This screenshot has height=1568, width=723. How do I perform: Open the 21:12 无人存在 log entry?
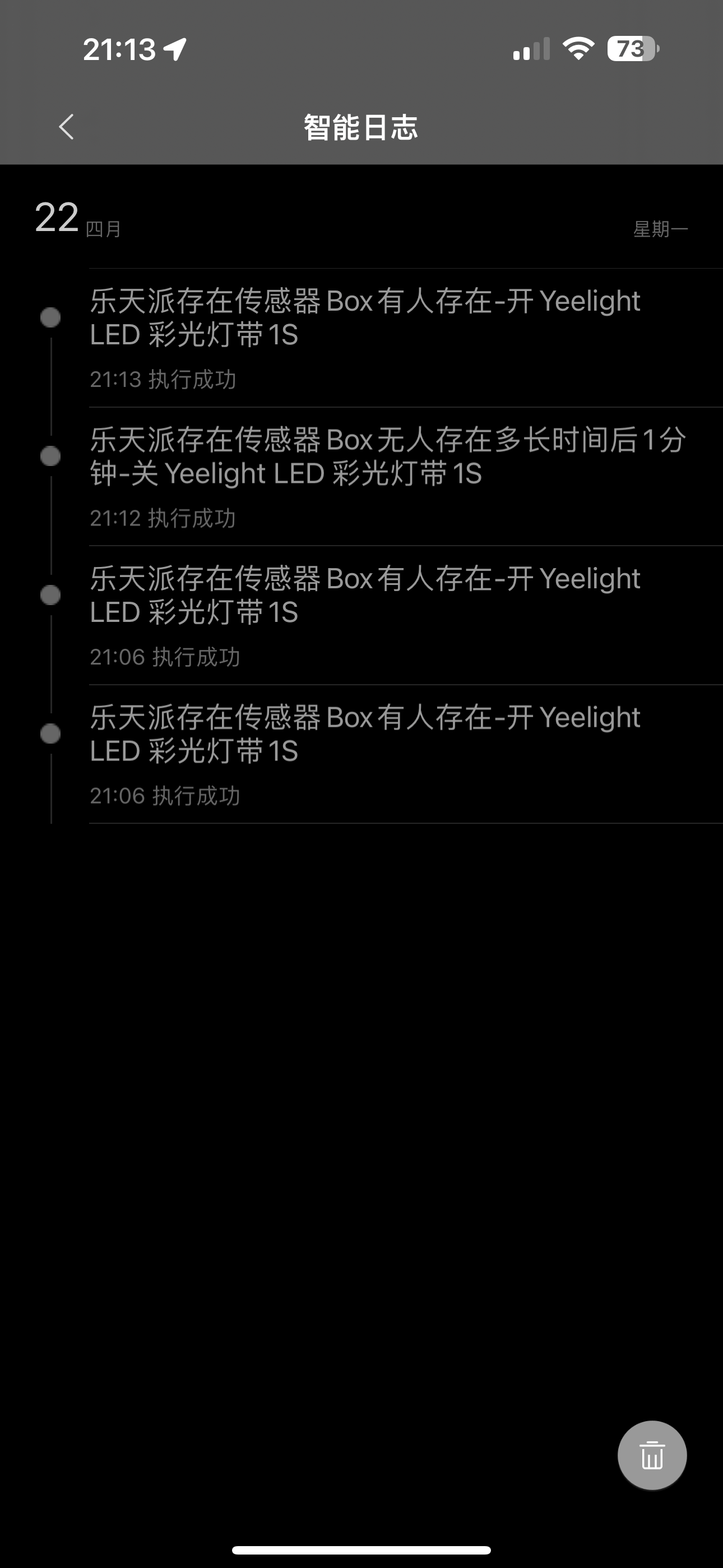405,477
